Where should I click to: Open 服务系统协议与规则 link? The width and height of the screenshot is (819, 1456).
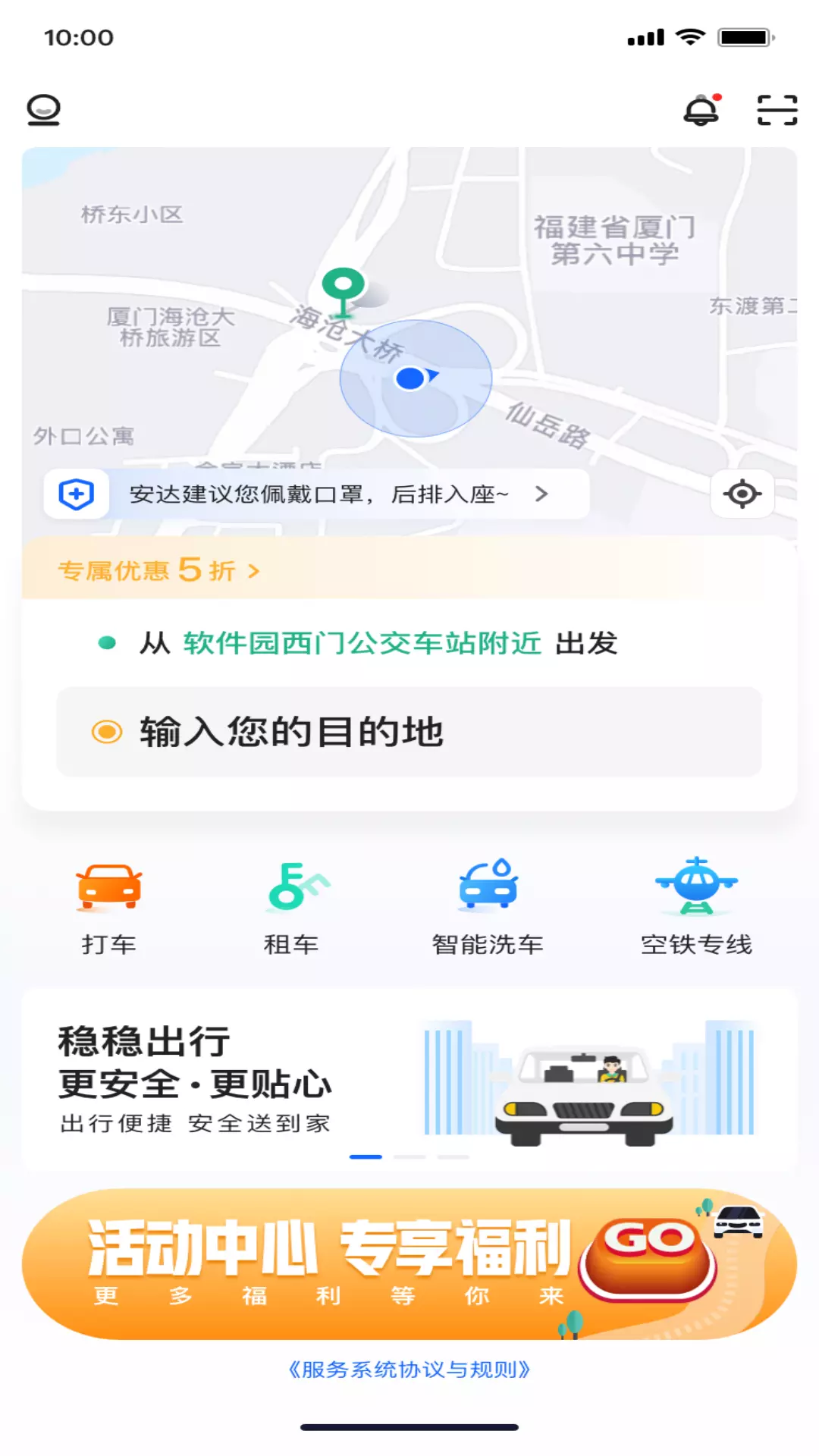tap(409, 1370)
